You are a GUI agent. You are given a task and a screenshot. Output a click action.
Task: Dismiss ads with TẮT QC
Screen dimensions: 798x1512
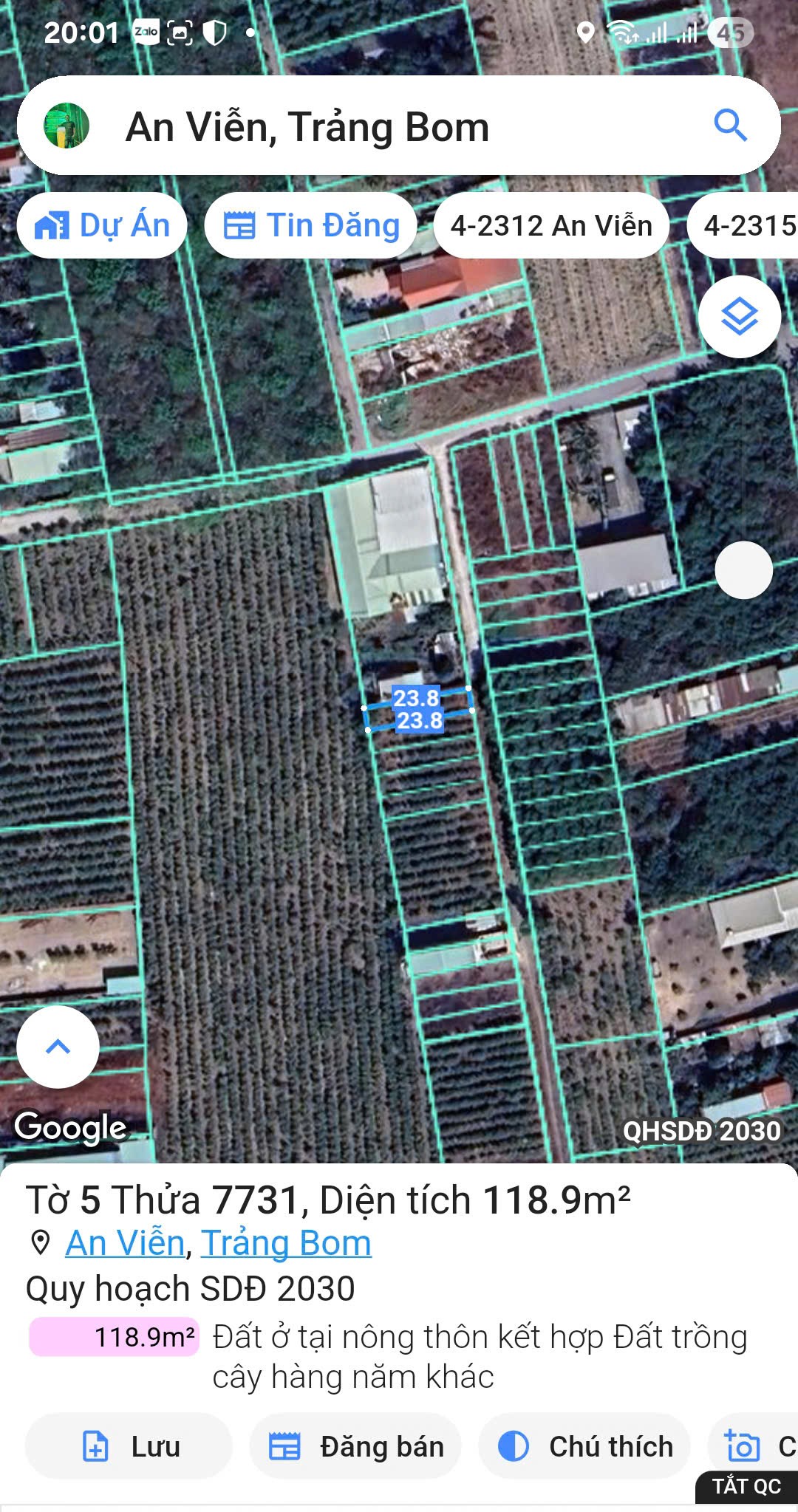point(746,1486)
